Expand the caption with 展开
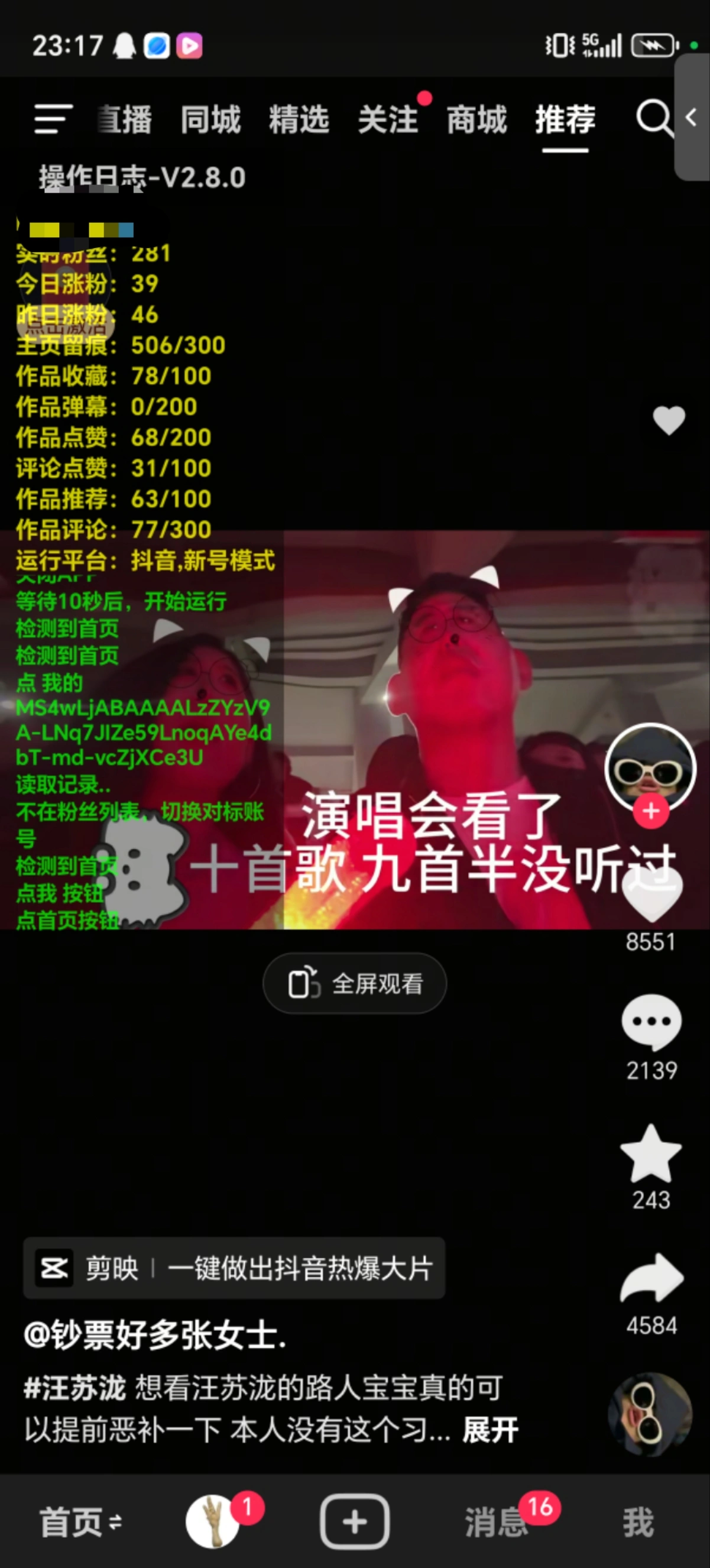 pyautogui.click(x=490, y=1430)
